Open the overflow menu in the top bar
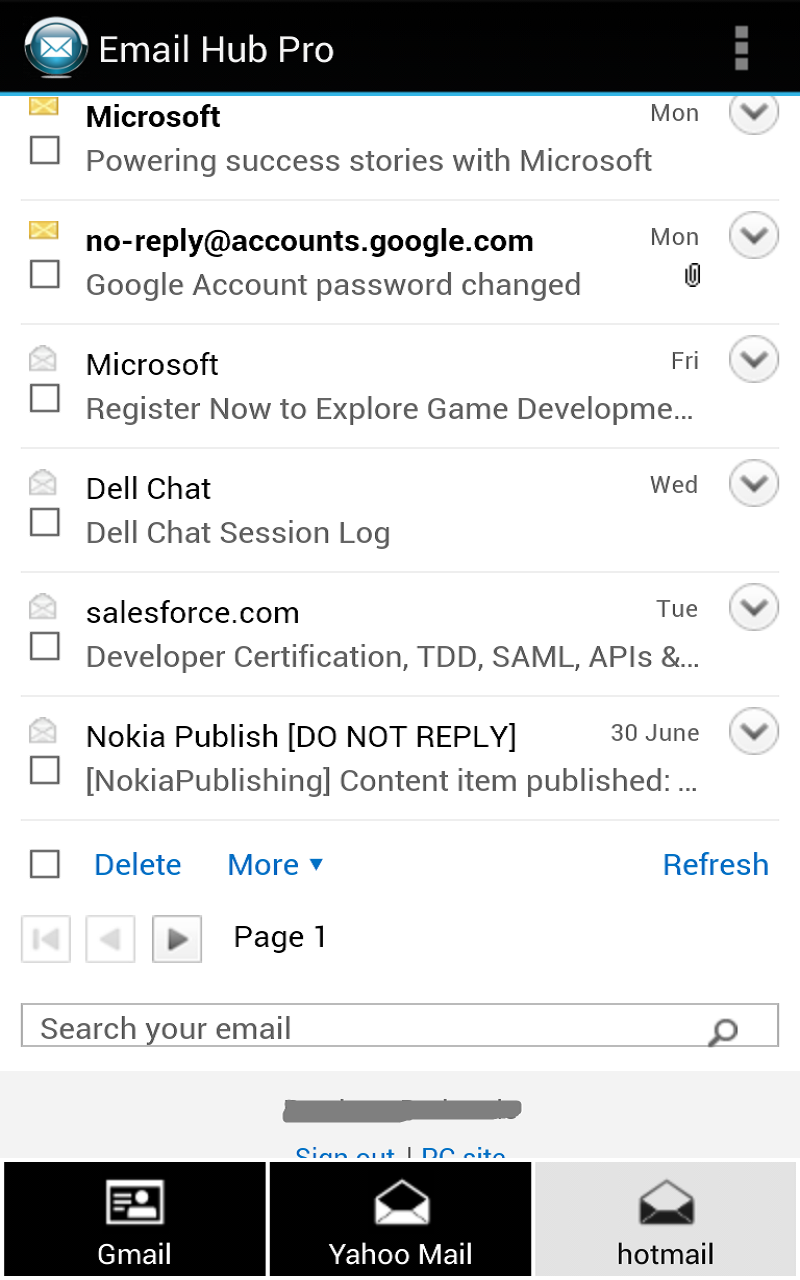Viewport: 800px width, 1280px height. coord(740,48)
